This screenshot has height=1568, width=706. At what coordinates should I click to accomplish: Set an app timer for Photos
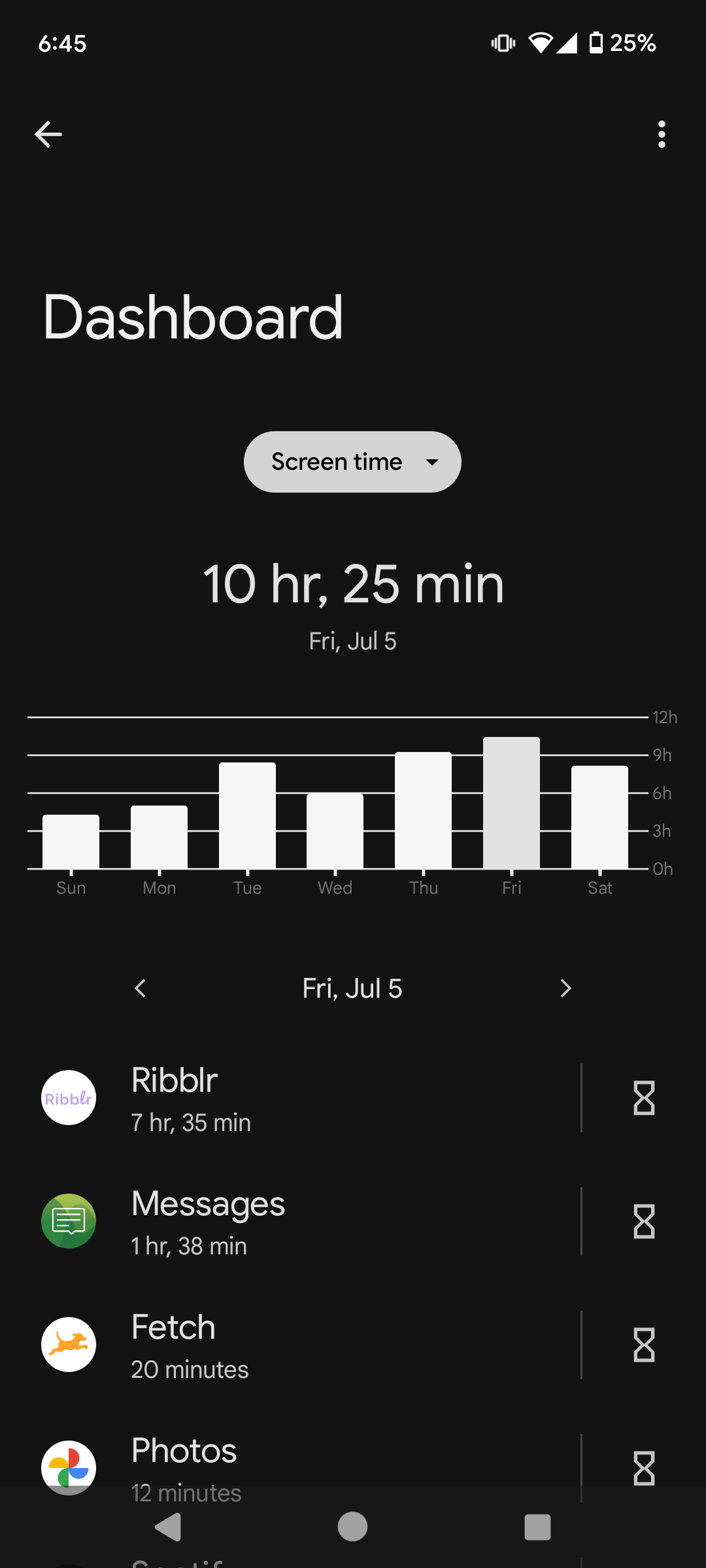tap(644, 1468)
